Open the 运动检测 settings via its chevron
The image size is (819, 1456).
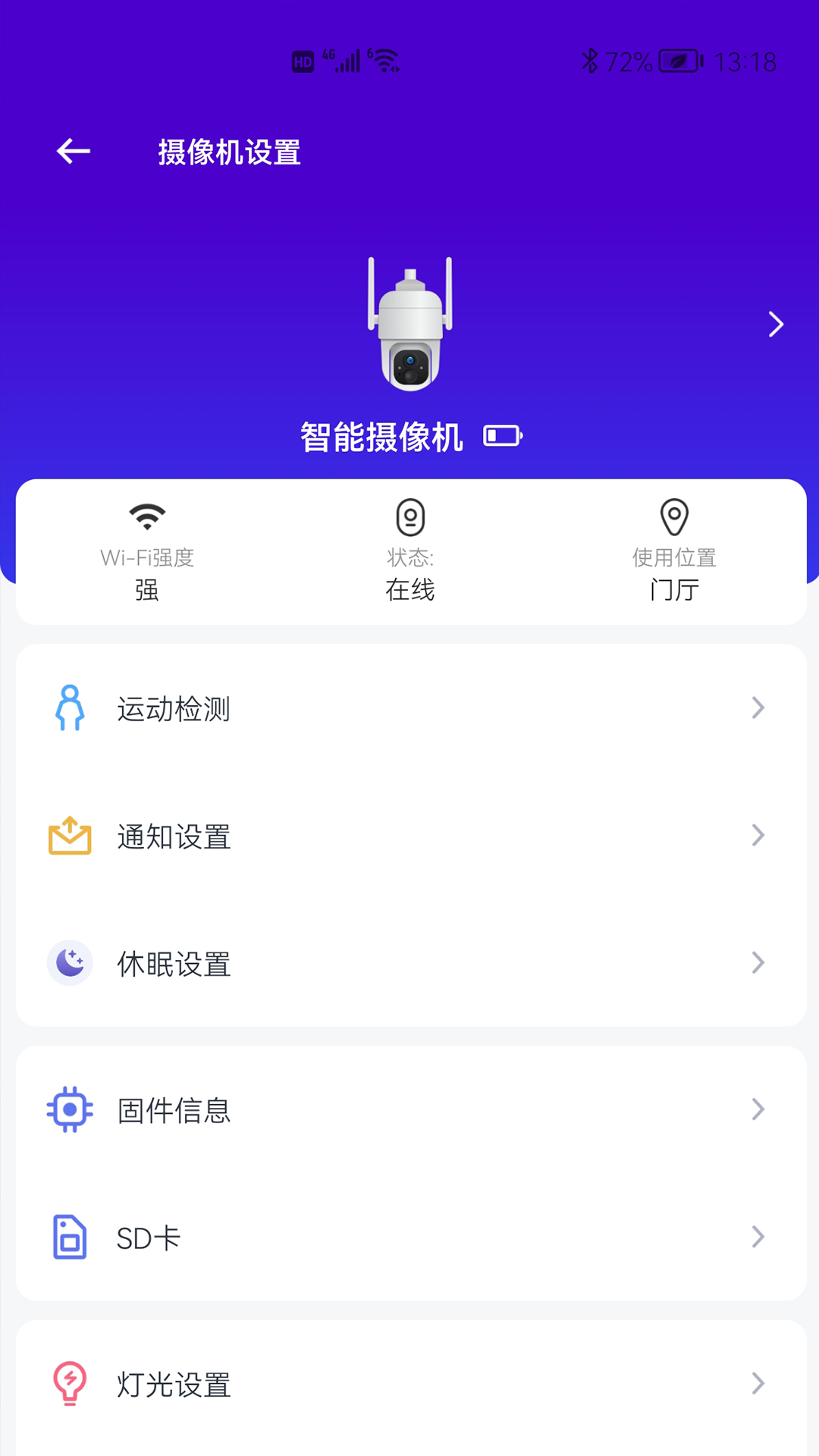coord(758,708)
